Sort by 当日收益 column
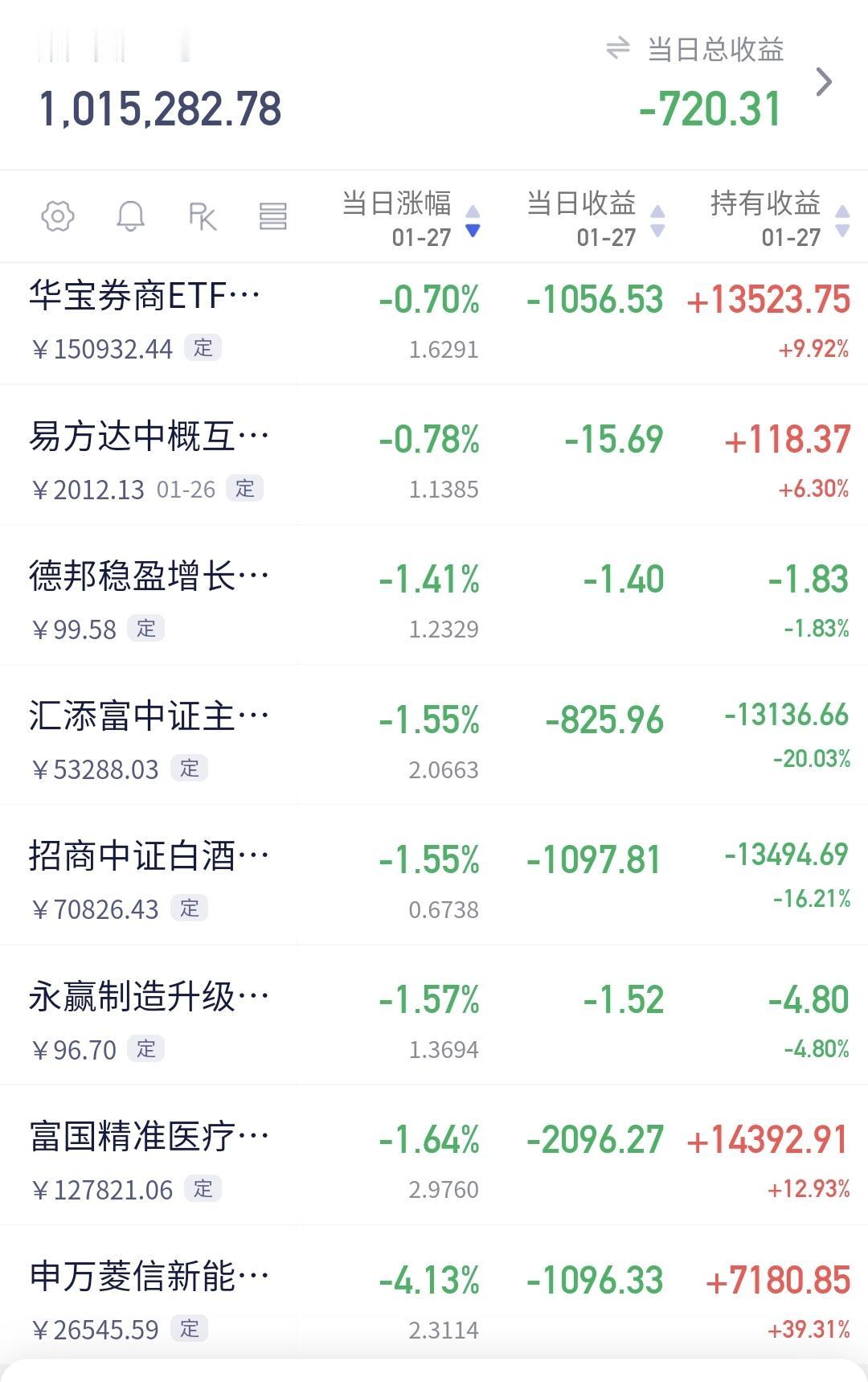The image size is (868, 1382). pyautogui.click(x=596, y=218)
